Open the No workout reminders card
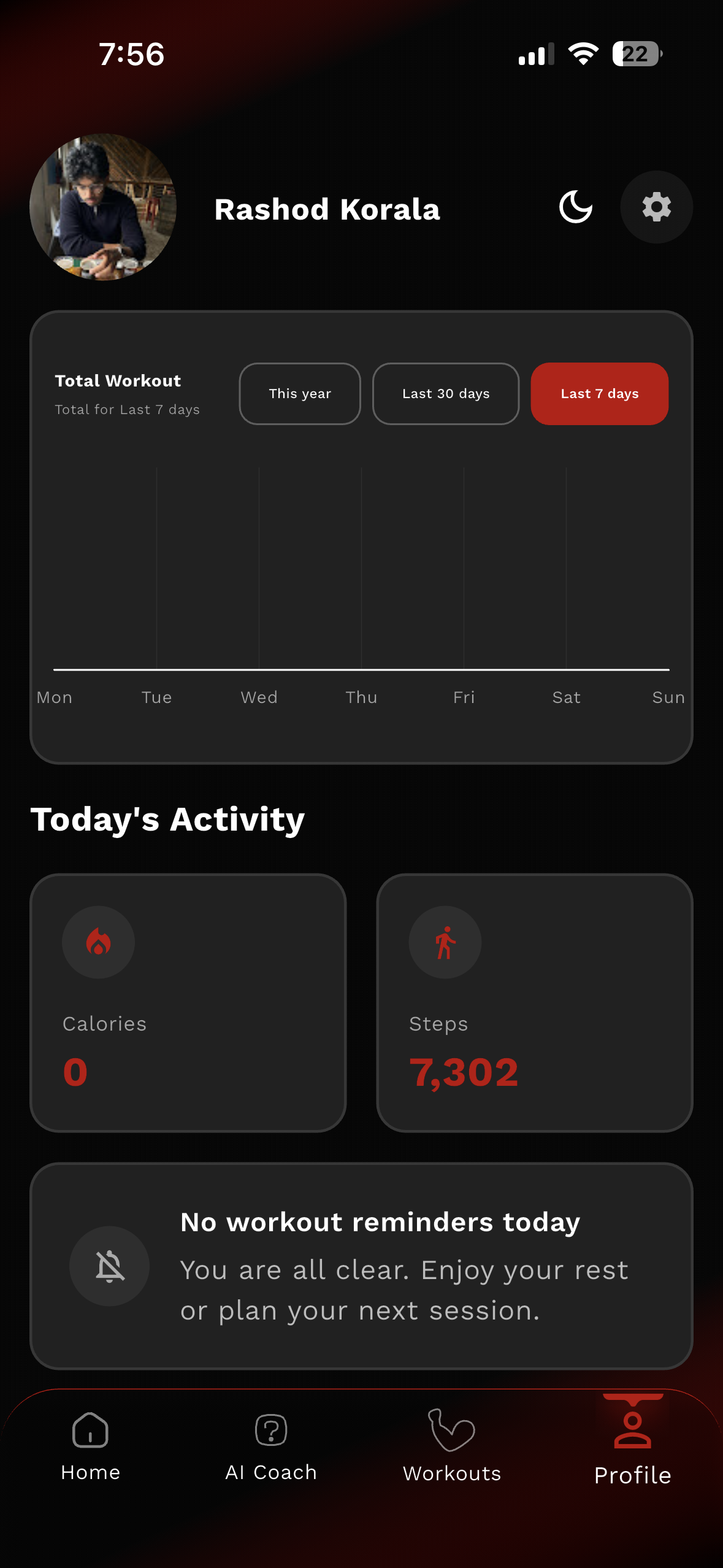 click(x=361, y=1266)
